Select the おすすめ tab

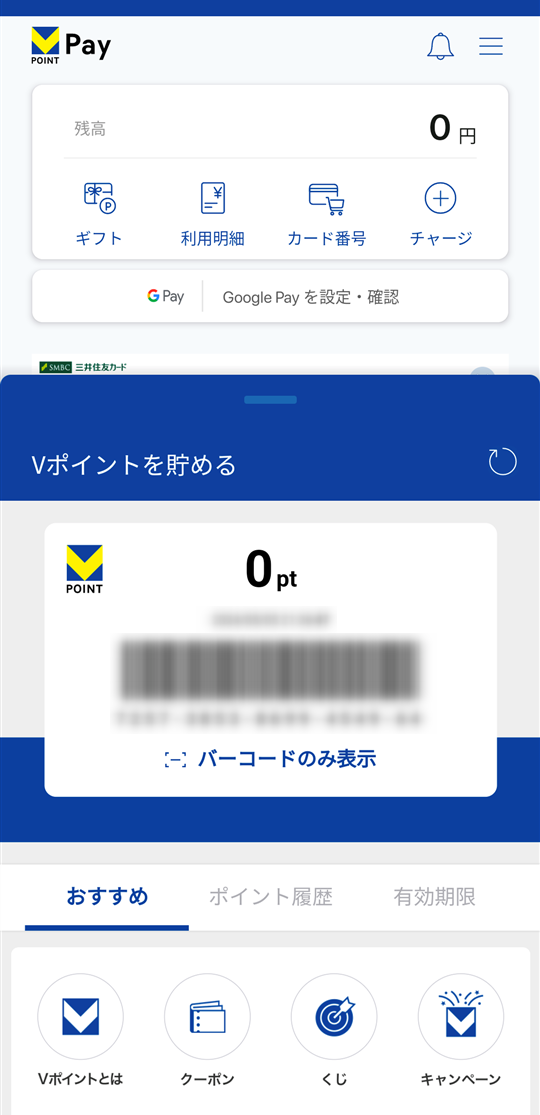[107, 897]
